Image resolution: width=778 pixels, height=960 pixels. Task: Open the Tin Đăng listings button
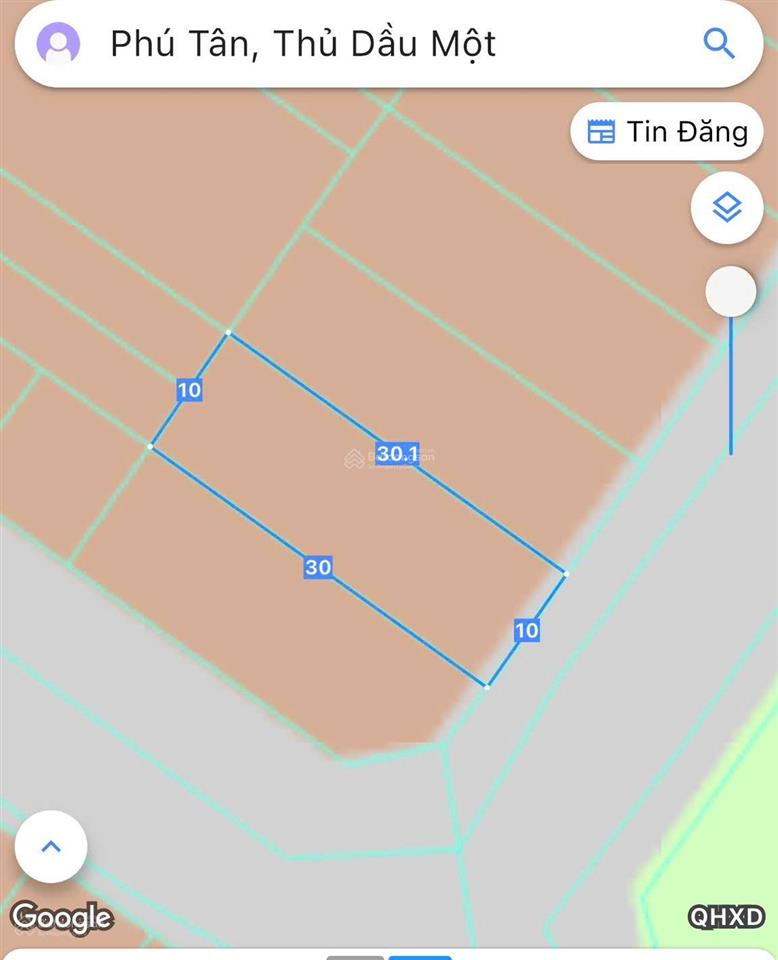(x=667, y=131)
